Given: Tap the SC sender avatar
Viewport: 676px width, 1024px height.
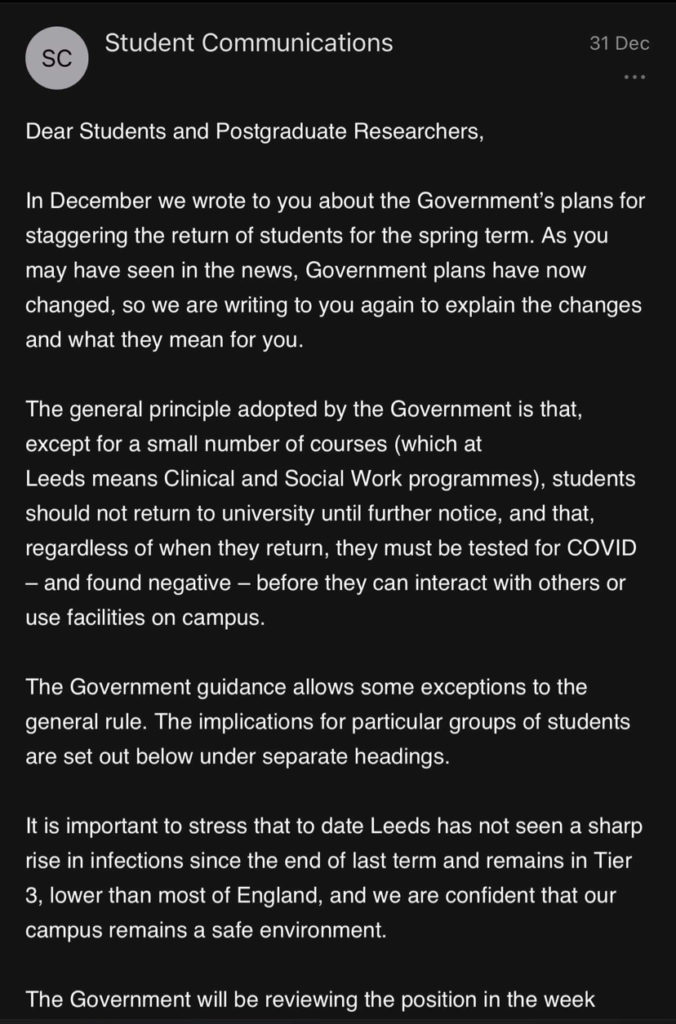Looking at the screenshot, I should [57, 58].
